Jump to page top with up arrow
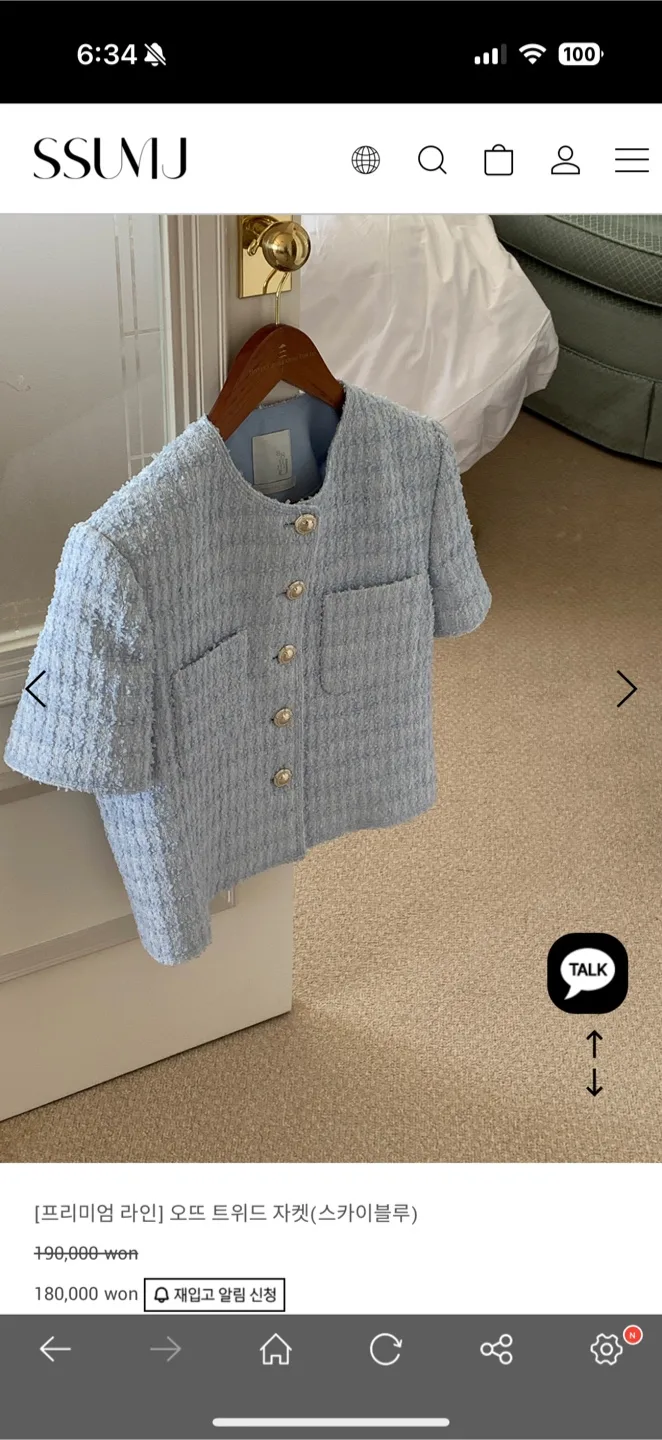Screen dimensions: 662x1440 [594, 1044]
